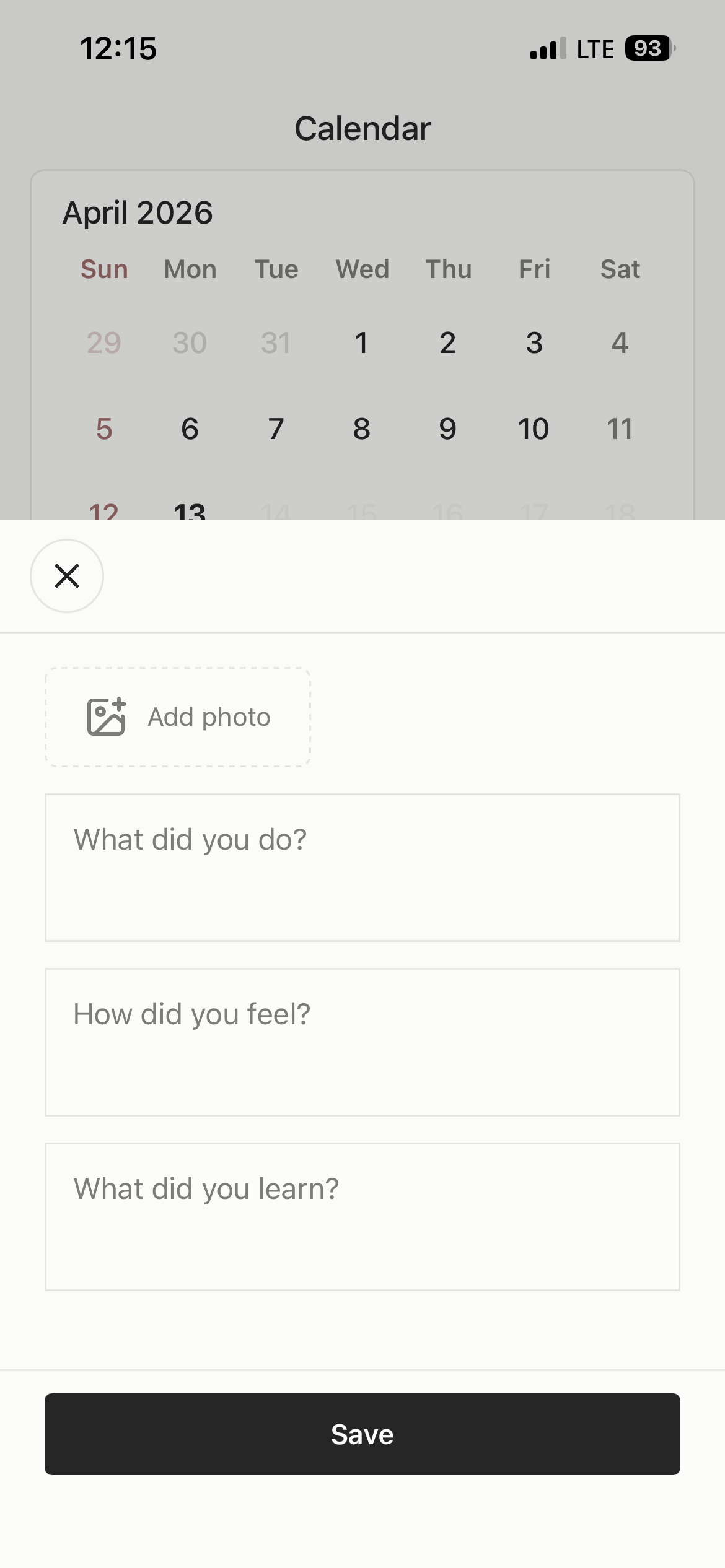Select the 'How did you feel?' field

(x=362, y=1042)
